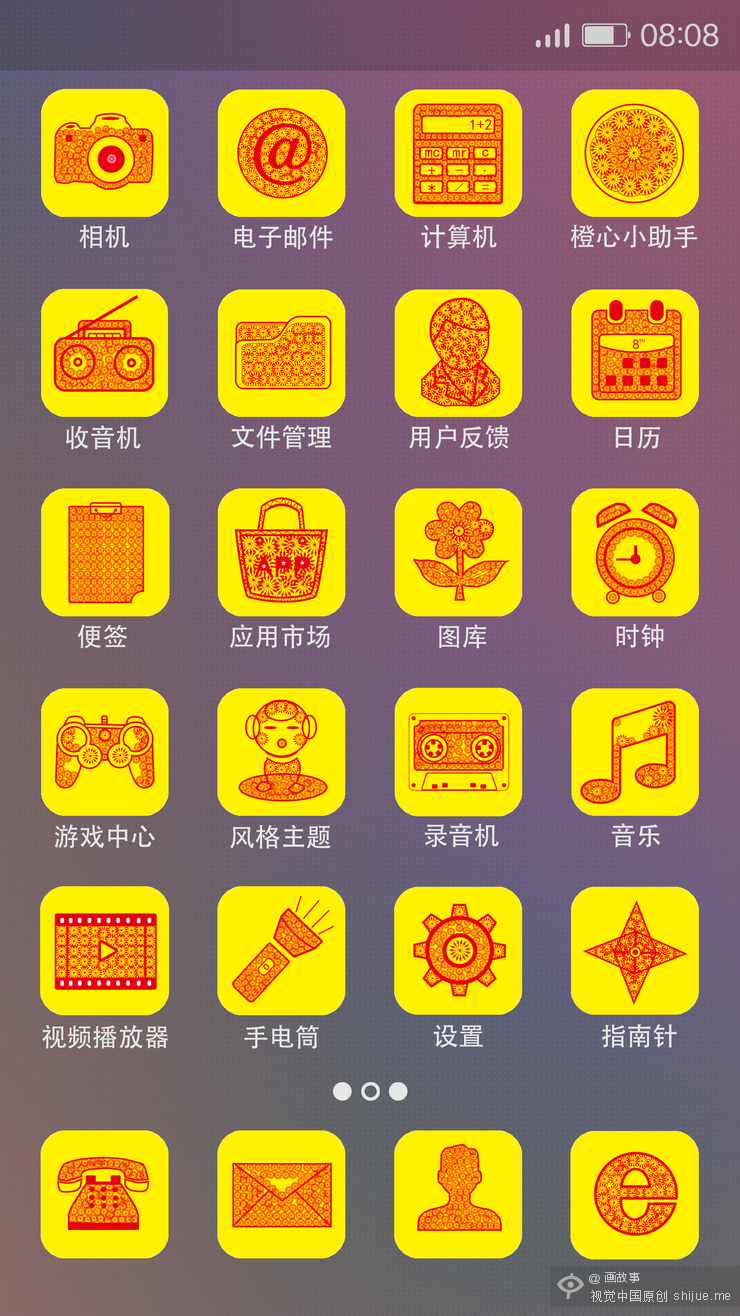Open the 图库 gallery app
The image size is (740, 1316).
(458, 552)
